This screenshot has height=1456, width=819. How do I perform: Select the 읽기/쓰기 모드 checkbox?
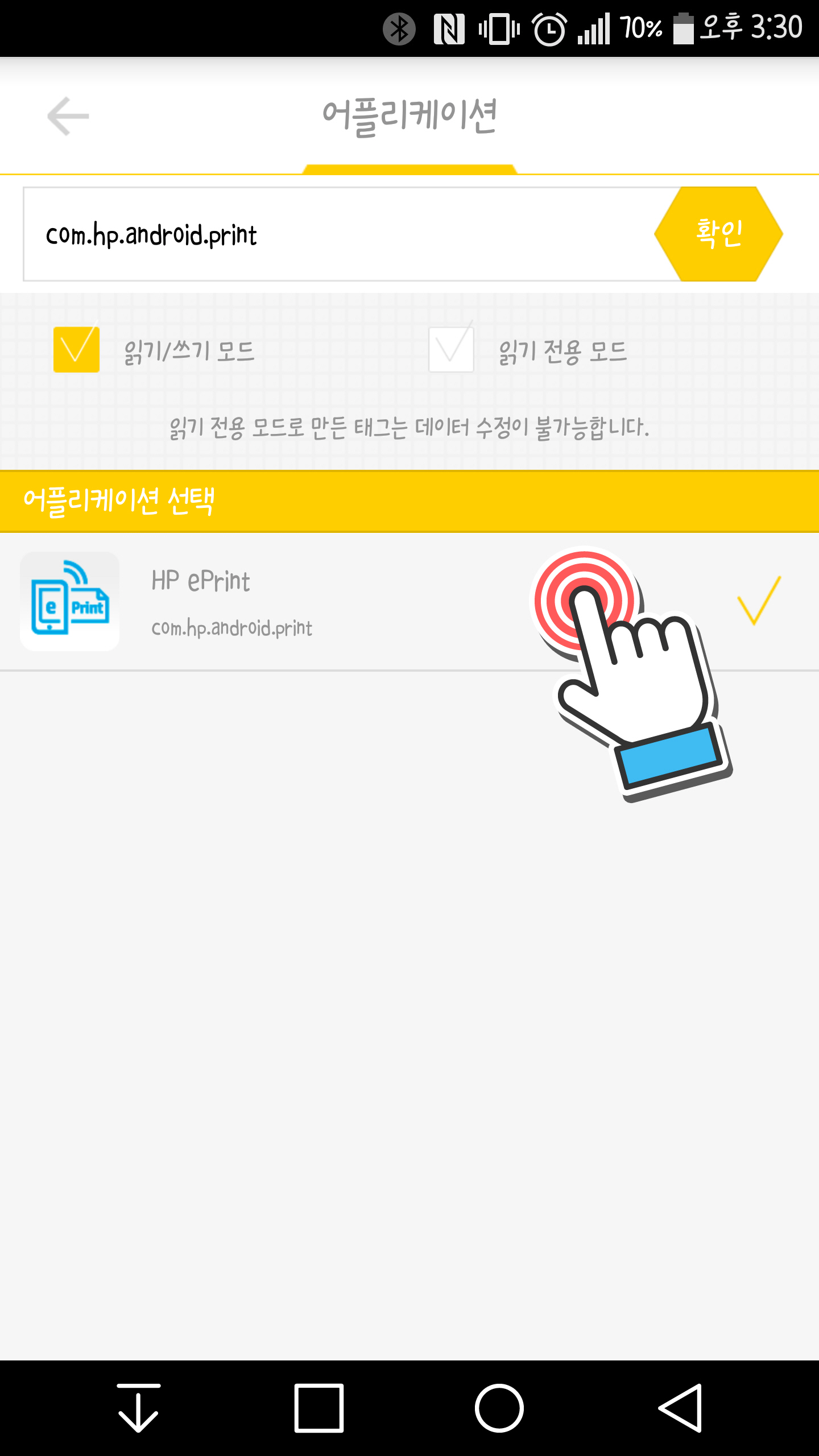pyautogui.click(x=76, y=349)
